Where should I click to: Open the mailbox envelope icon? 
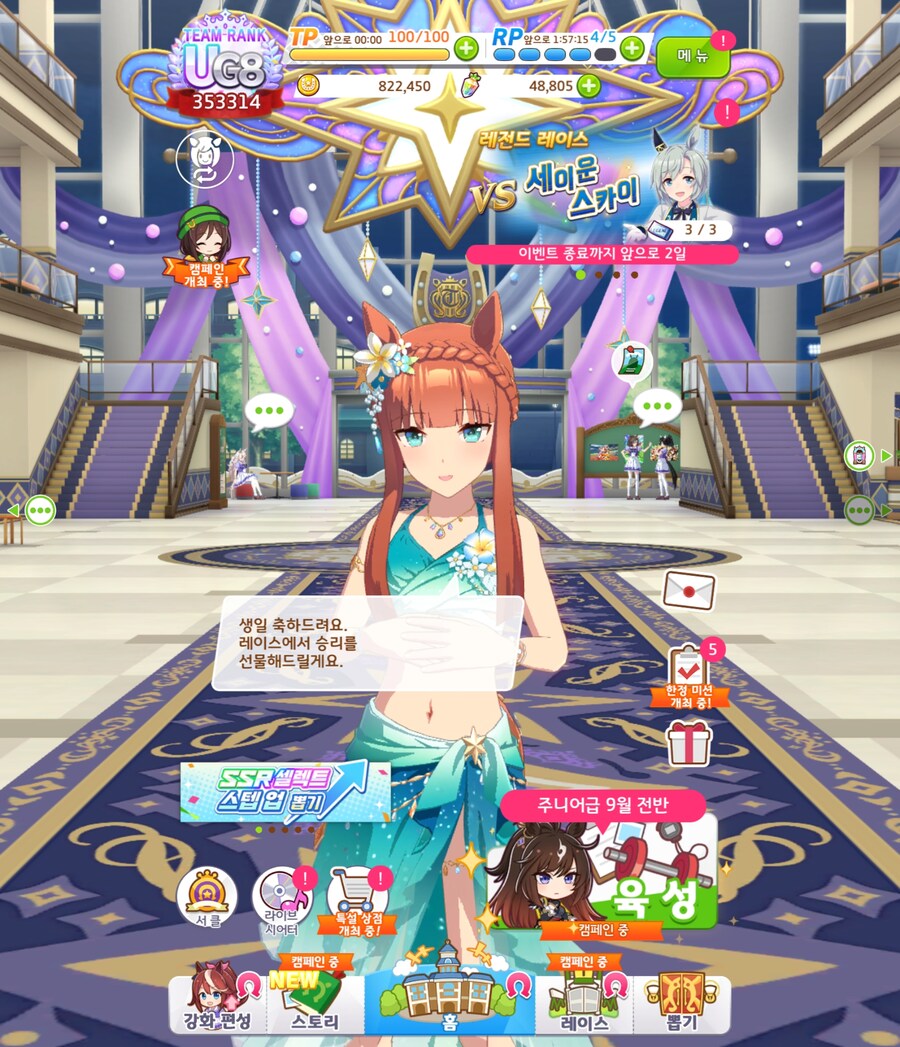[x=689, y=589]
